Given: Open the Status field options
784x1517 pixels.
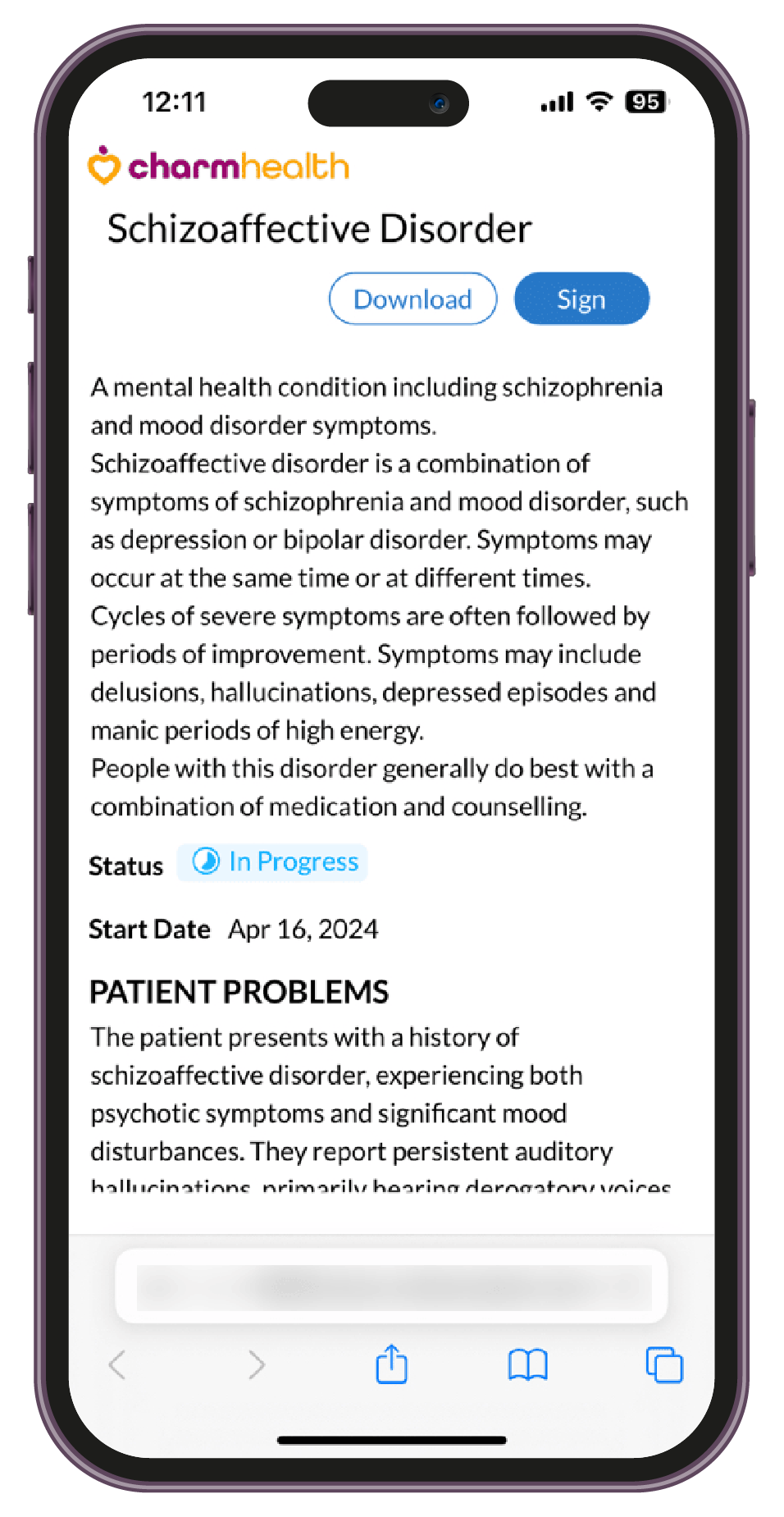Looking at the screenshot, I should [126, 865].
